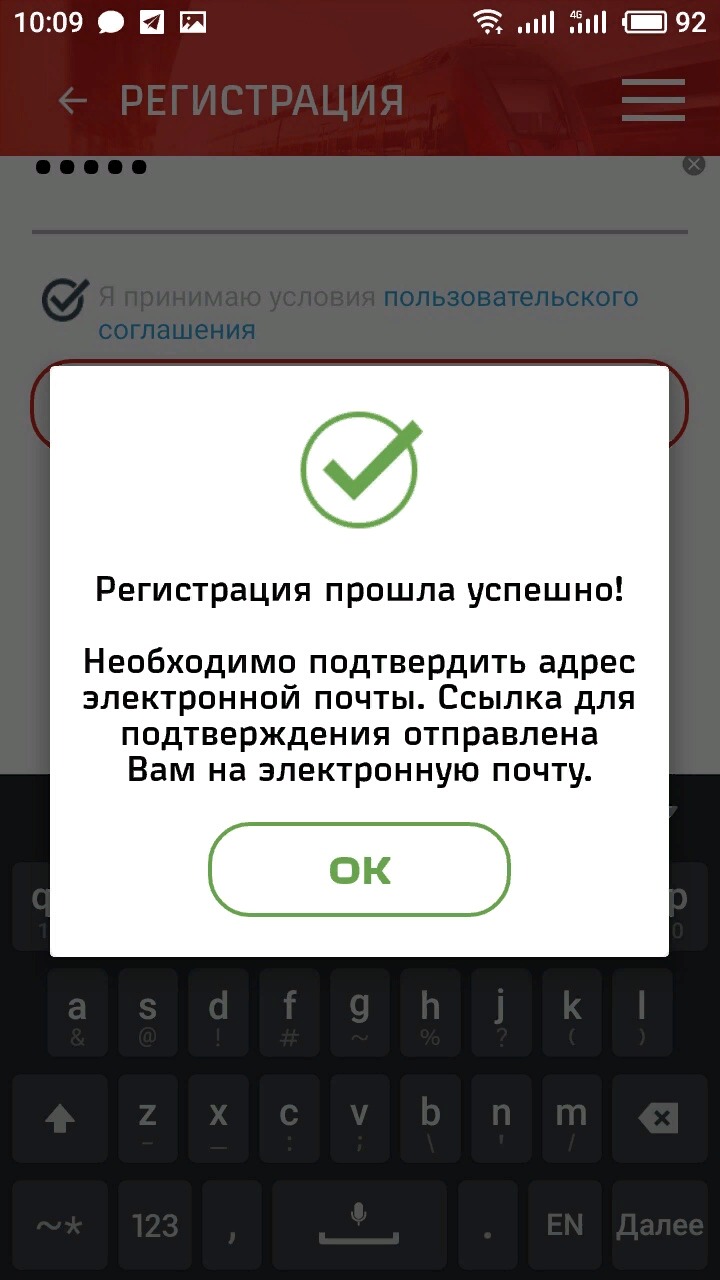Clear the password field with the X icon

point(694,165)
